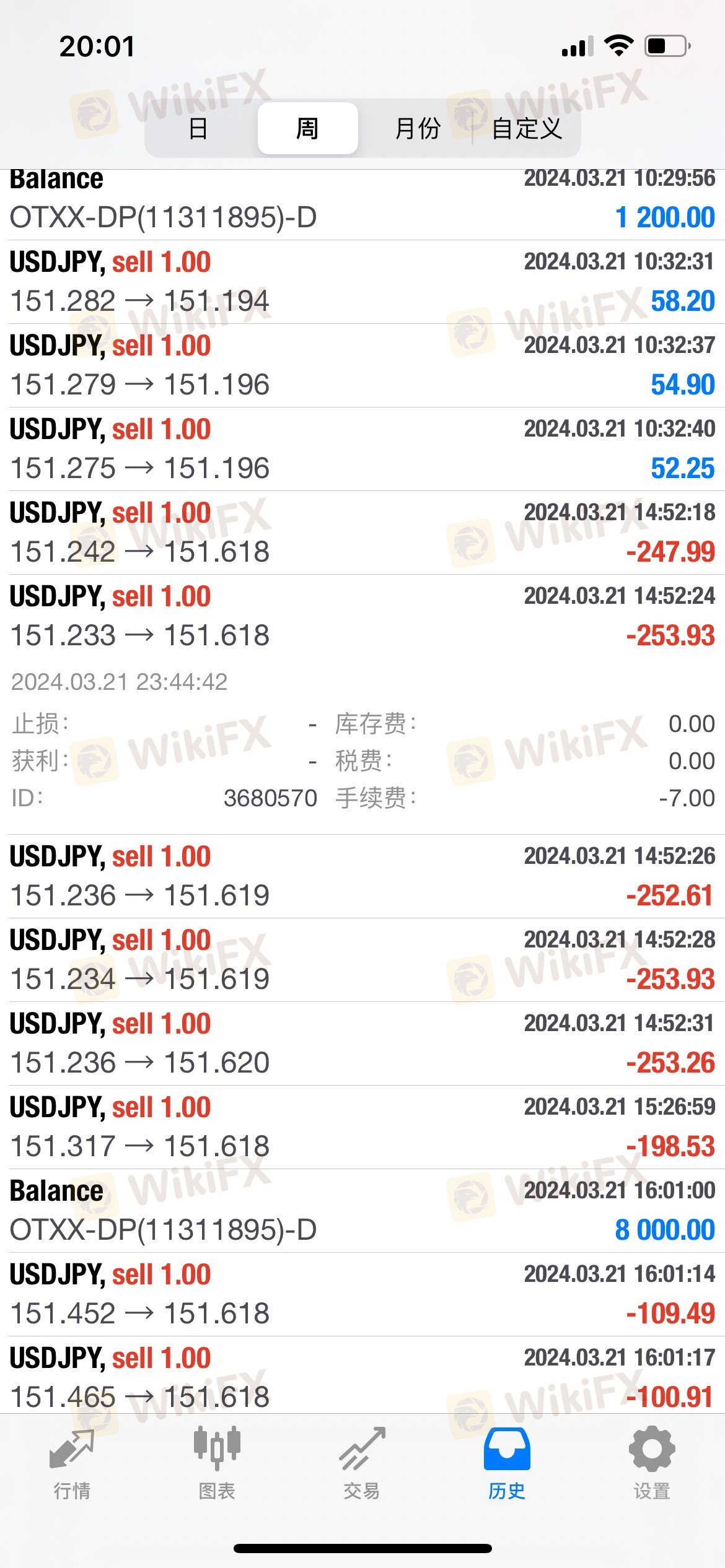Open the 自定义 custom period filter
This screenshot has width=725, height=1568.
[x=527, y=128]
